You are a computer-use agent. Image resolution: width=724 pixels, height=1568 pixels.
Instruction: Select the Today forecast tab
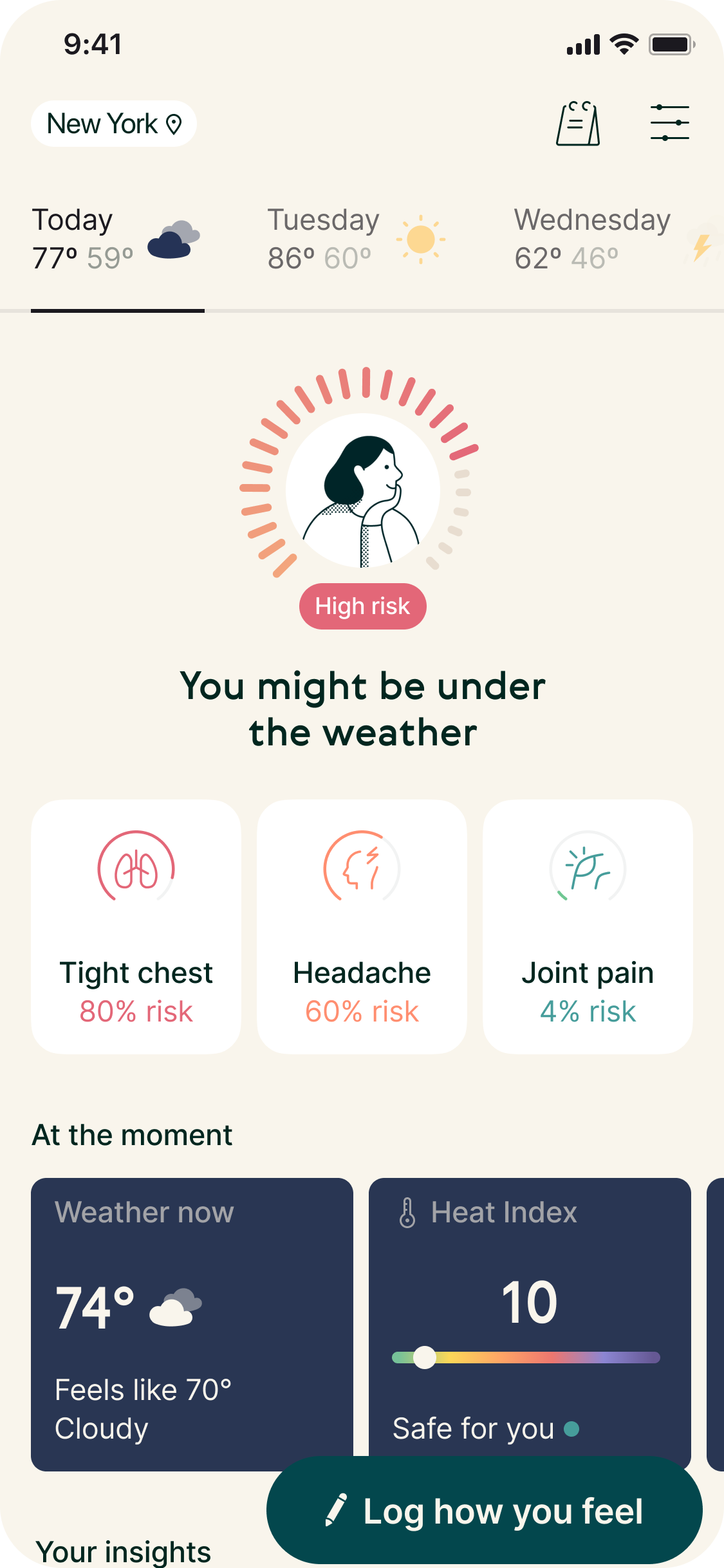tap(117, 239)
